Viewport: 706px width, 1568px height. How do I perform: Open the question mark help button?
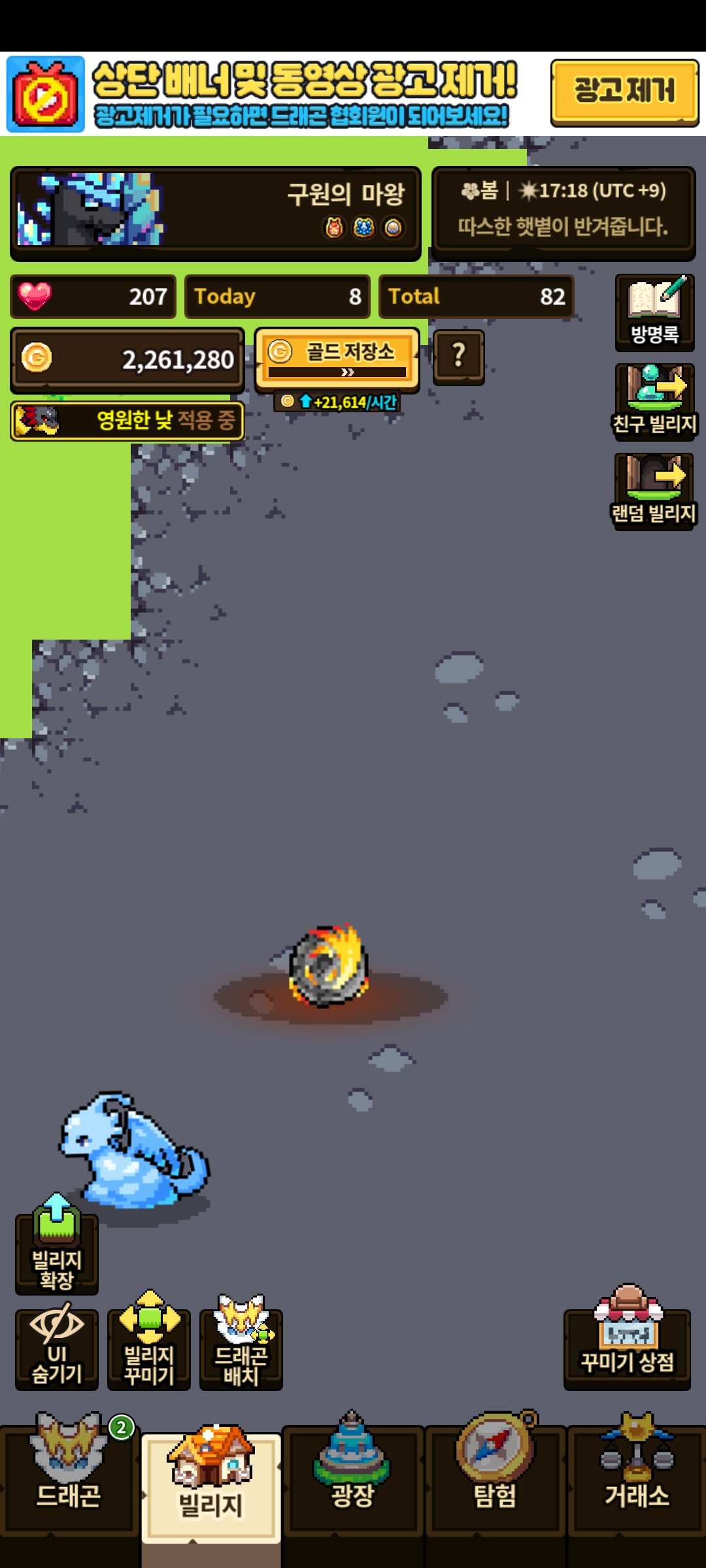(459, 357)
